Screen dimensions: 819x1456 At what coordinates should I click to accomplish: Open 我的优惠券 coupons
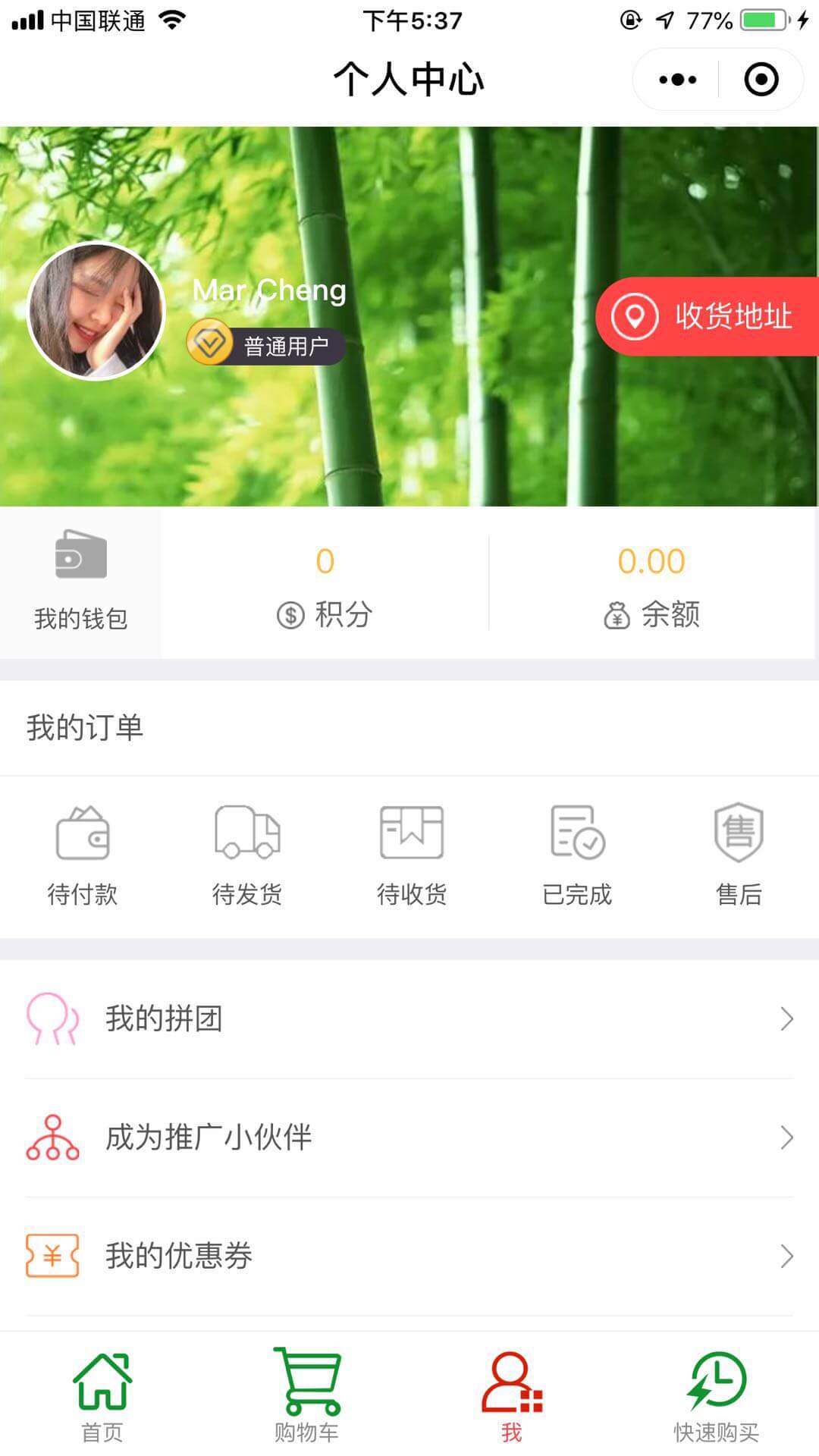click(409, 1257)
